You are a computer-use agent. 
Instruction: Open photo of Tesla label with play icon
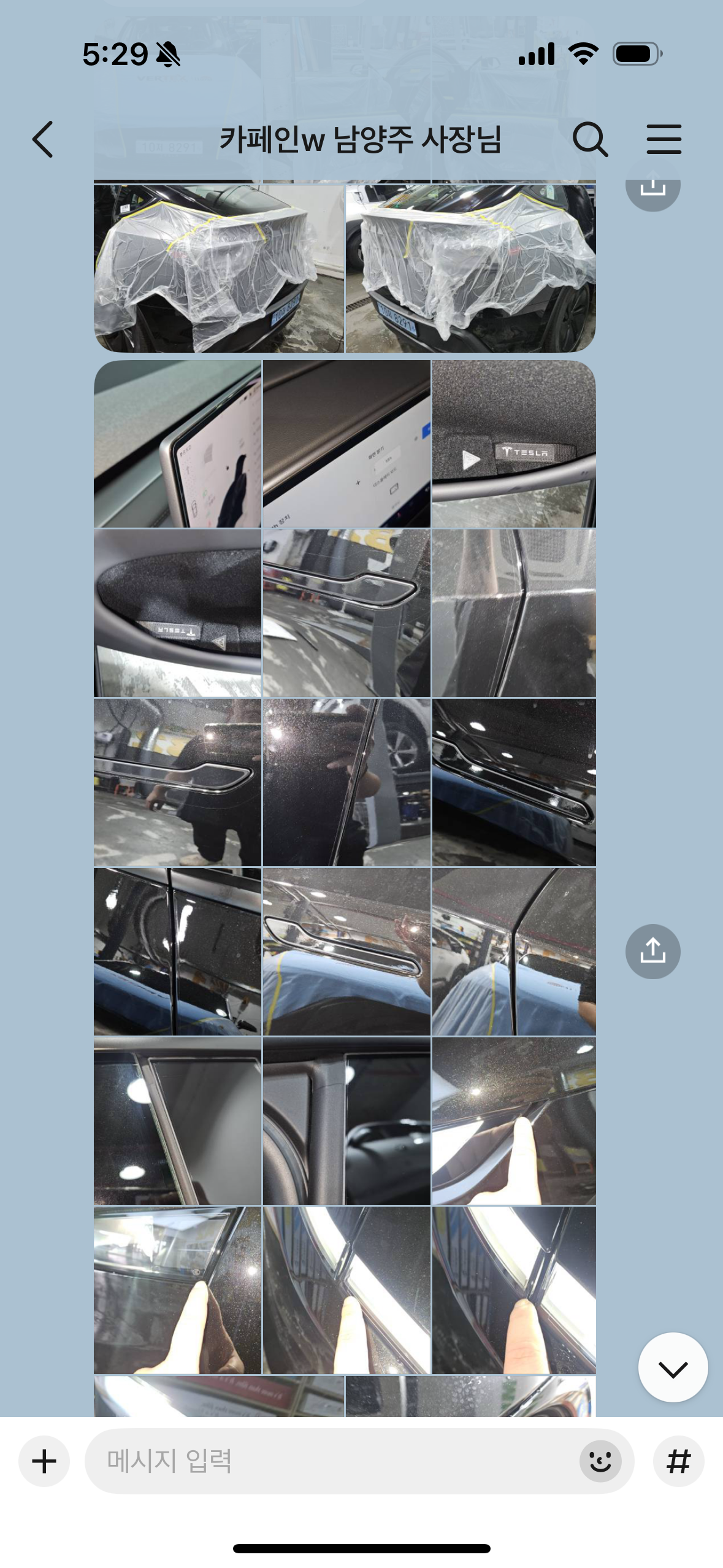[514, 444]
